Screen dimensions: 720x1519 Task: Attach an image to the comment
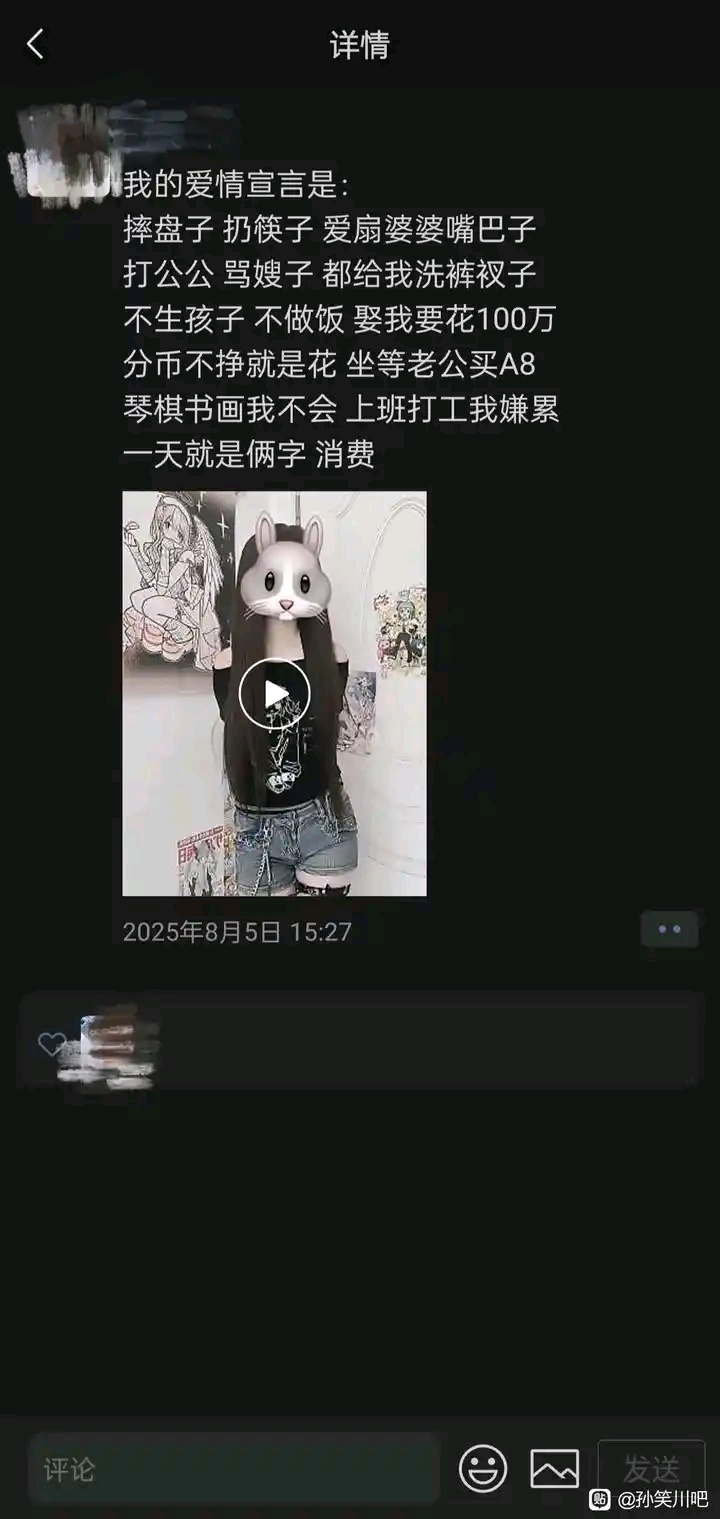pos(554,1469)
